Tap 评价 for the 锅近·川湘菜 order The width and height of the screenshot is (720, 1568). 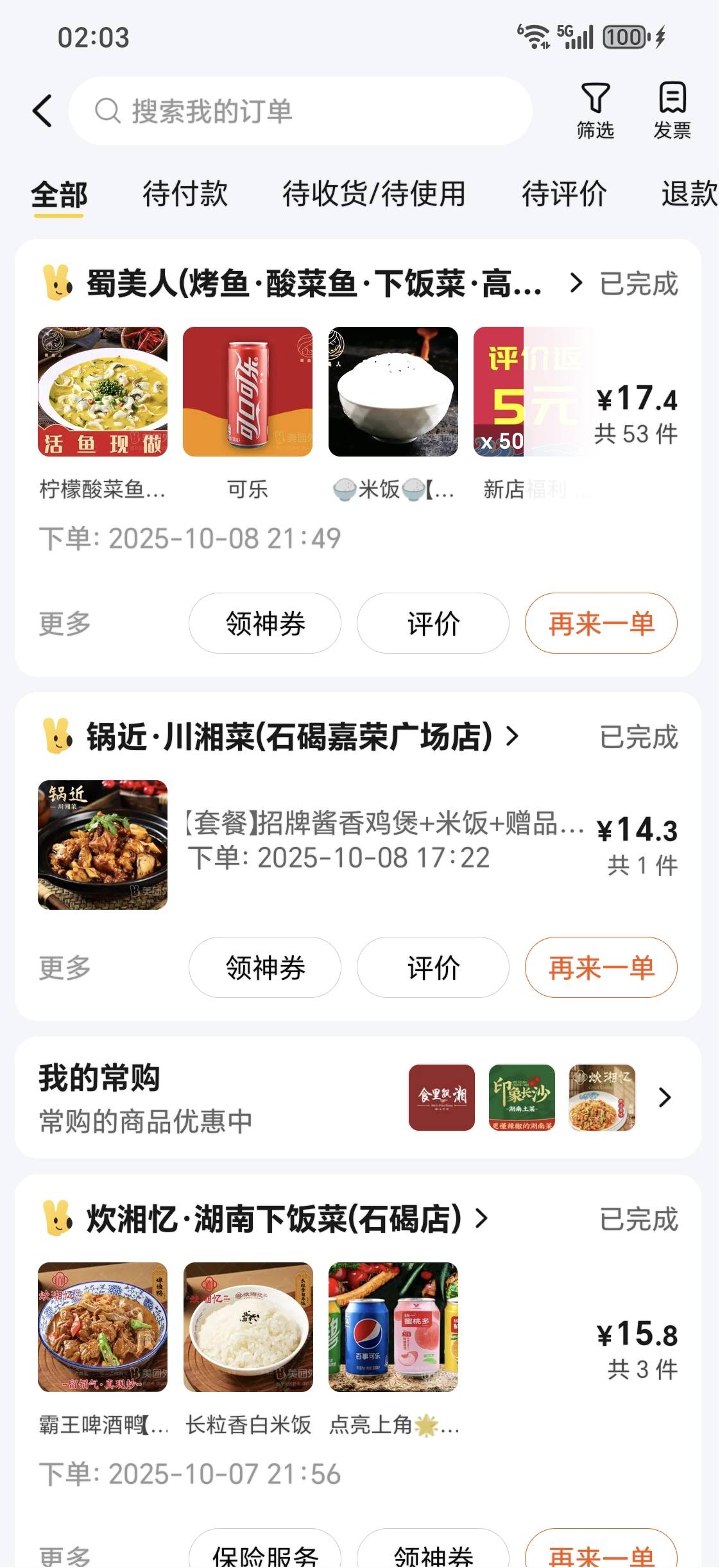433,968
